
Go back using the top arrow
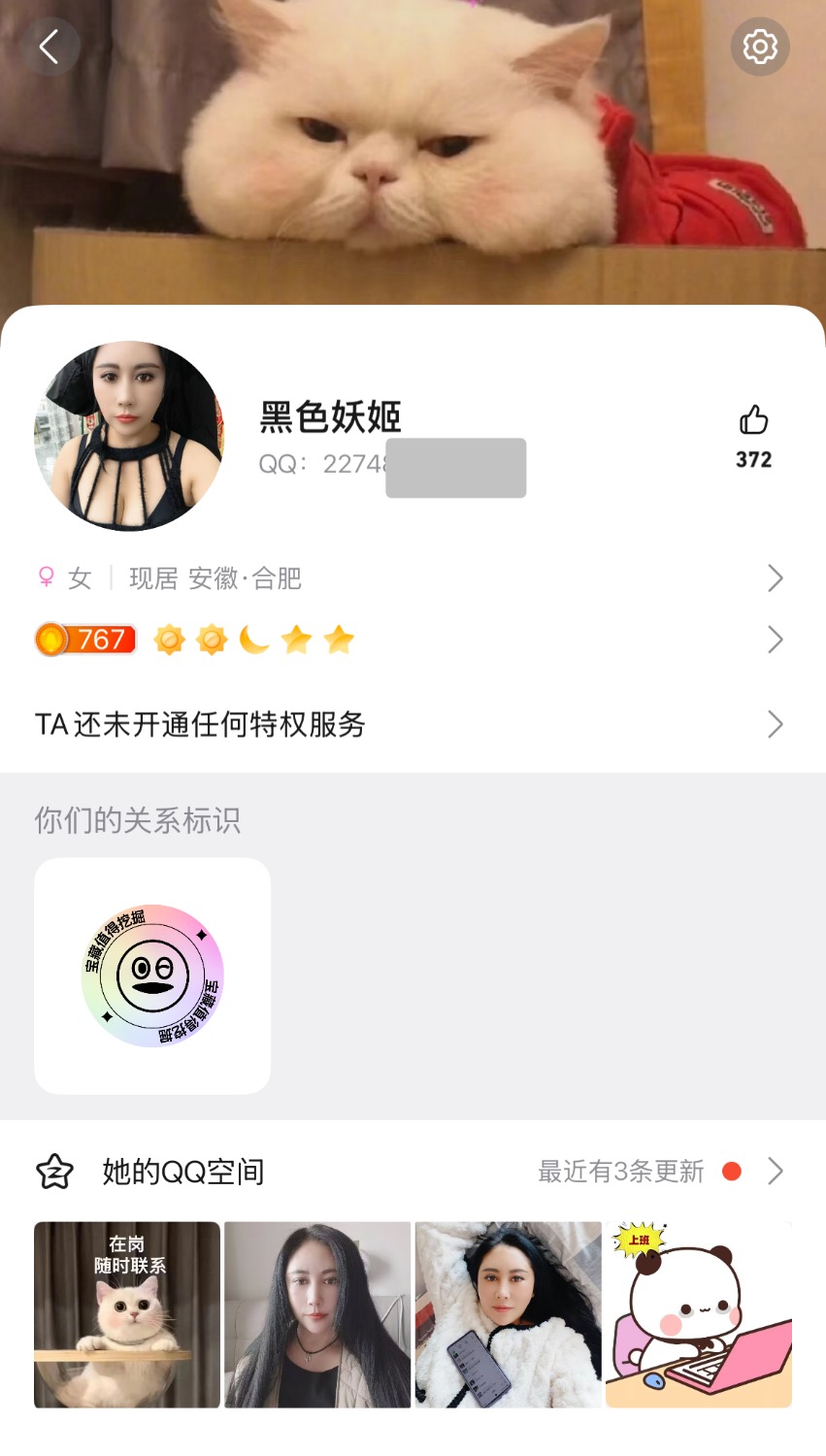(50, 47)
